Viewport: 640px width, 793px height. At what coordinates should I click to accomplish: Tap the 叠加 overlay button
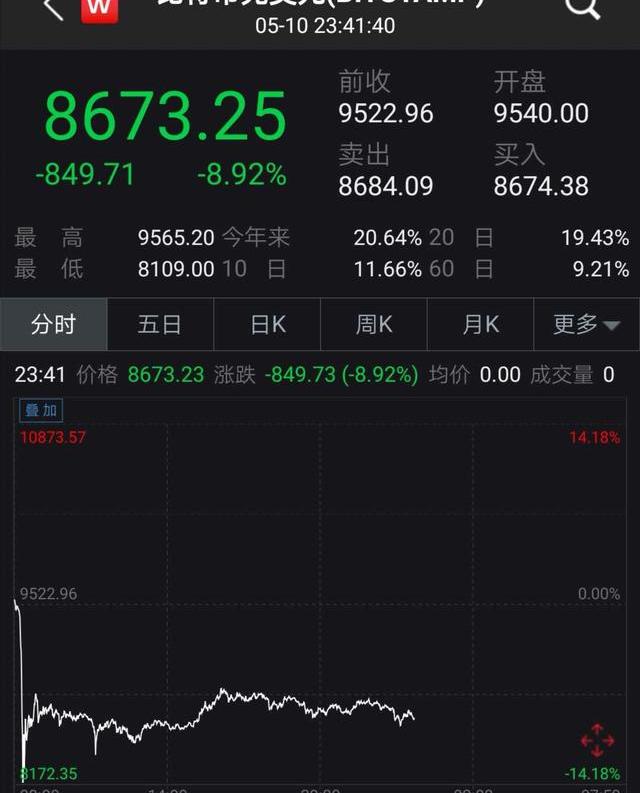tap(41, 410)
